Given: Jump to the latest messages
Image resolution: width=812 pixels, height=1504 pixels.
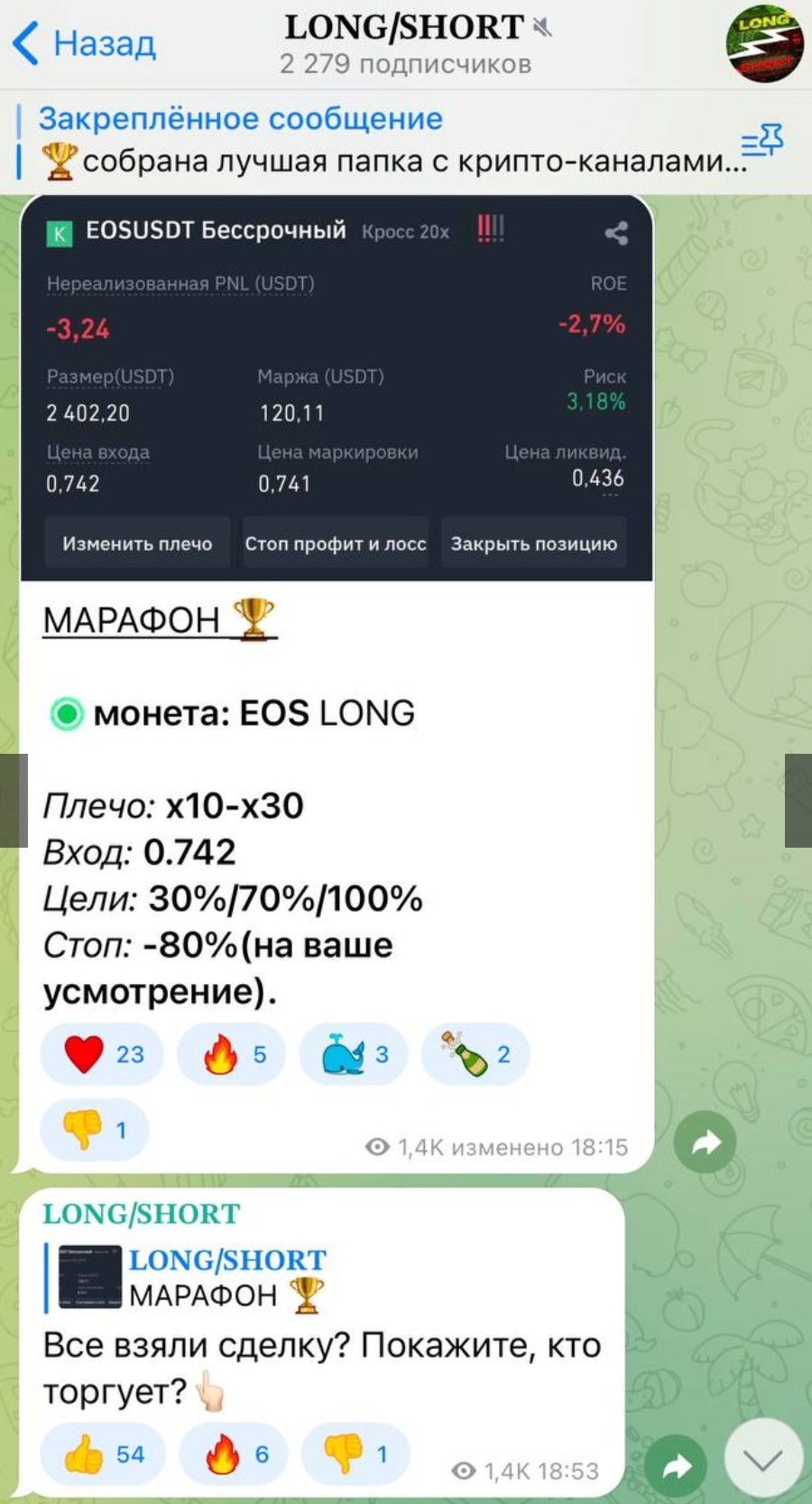Looking at the screenshot, I should click(762, 1458).
